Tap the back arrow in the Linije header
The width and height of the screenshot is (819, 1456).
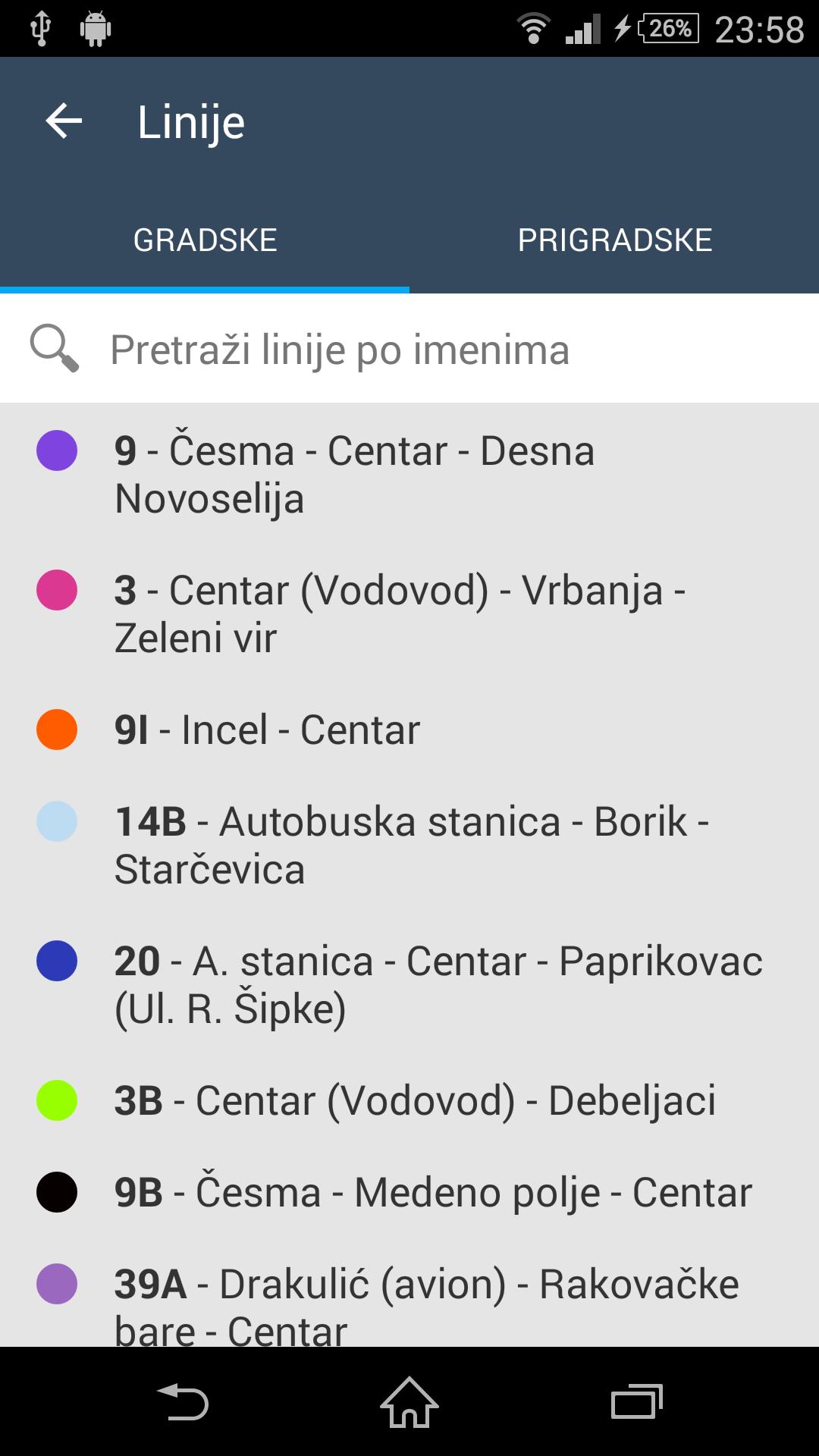coord(62,120)
